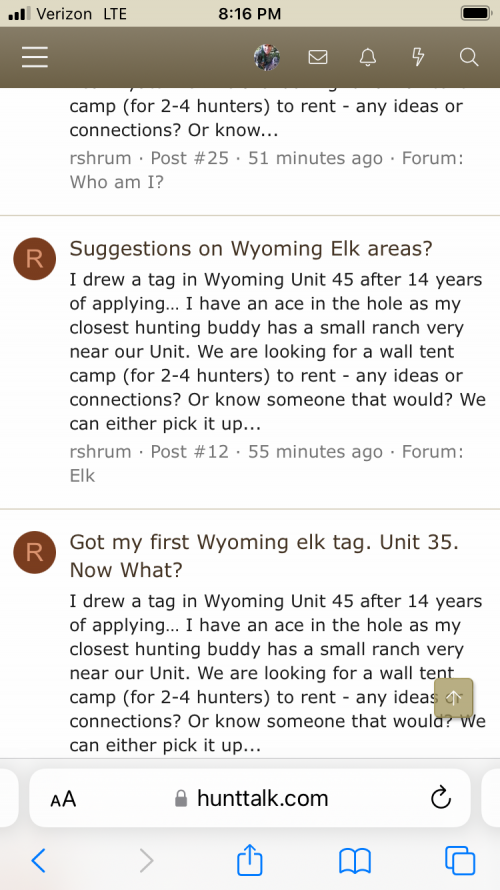Open the site search
The width and height of the screenshot is (500, 890).
click(x=469, y=57)
